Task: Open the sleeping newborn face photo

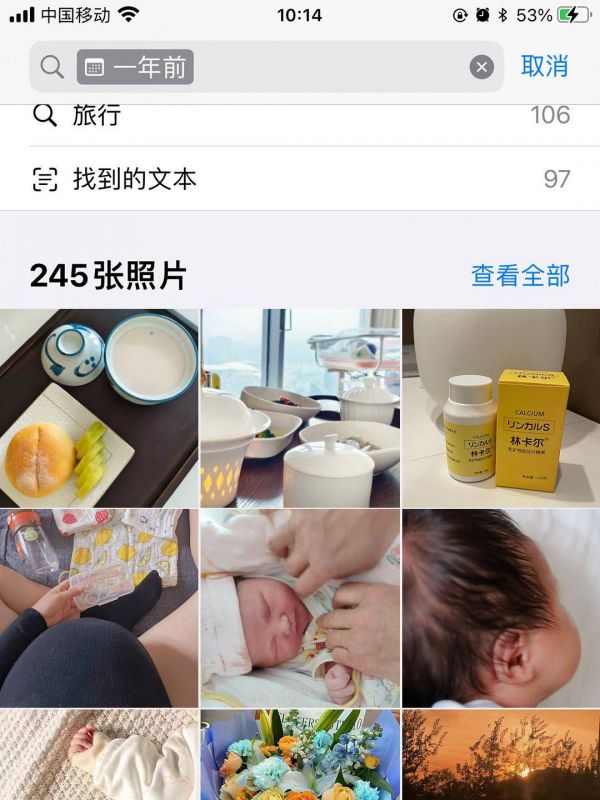Action: [x=300, y=608]
